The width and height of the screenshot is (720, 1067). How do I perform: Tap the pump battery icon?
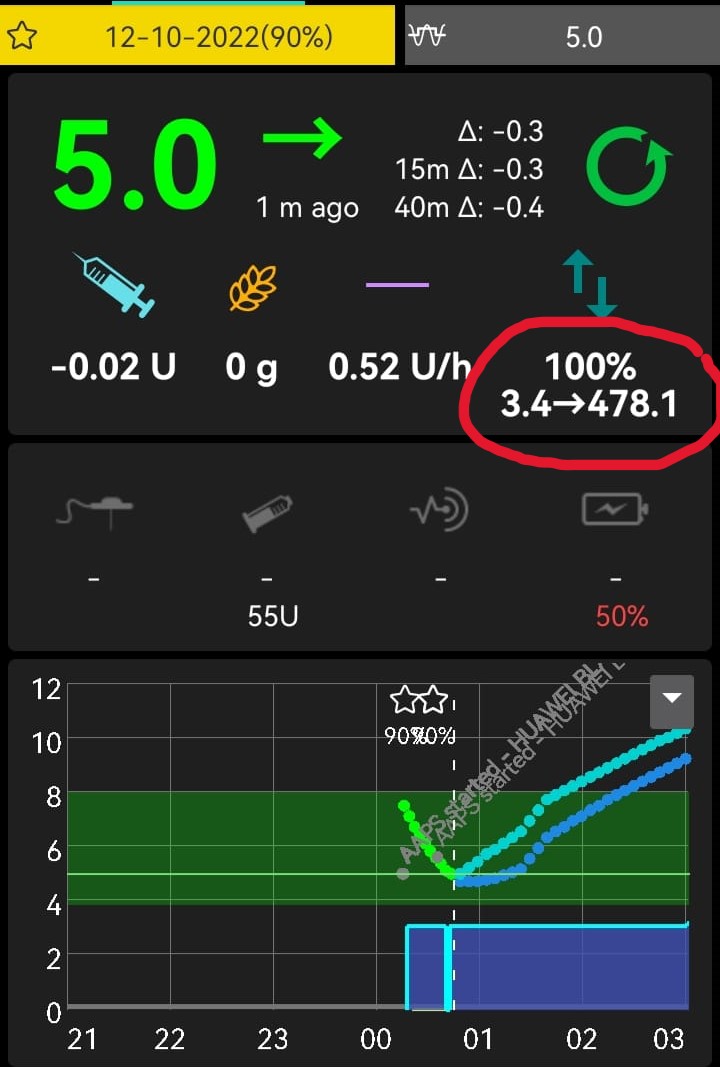point(614,508)
